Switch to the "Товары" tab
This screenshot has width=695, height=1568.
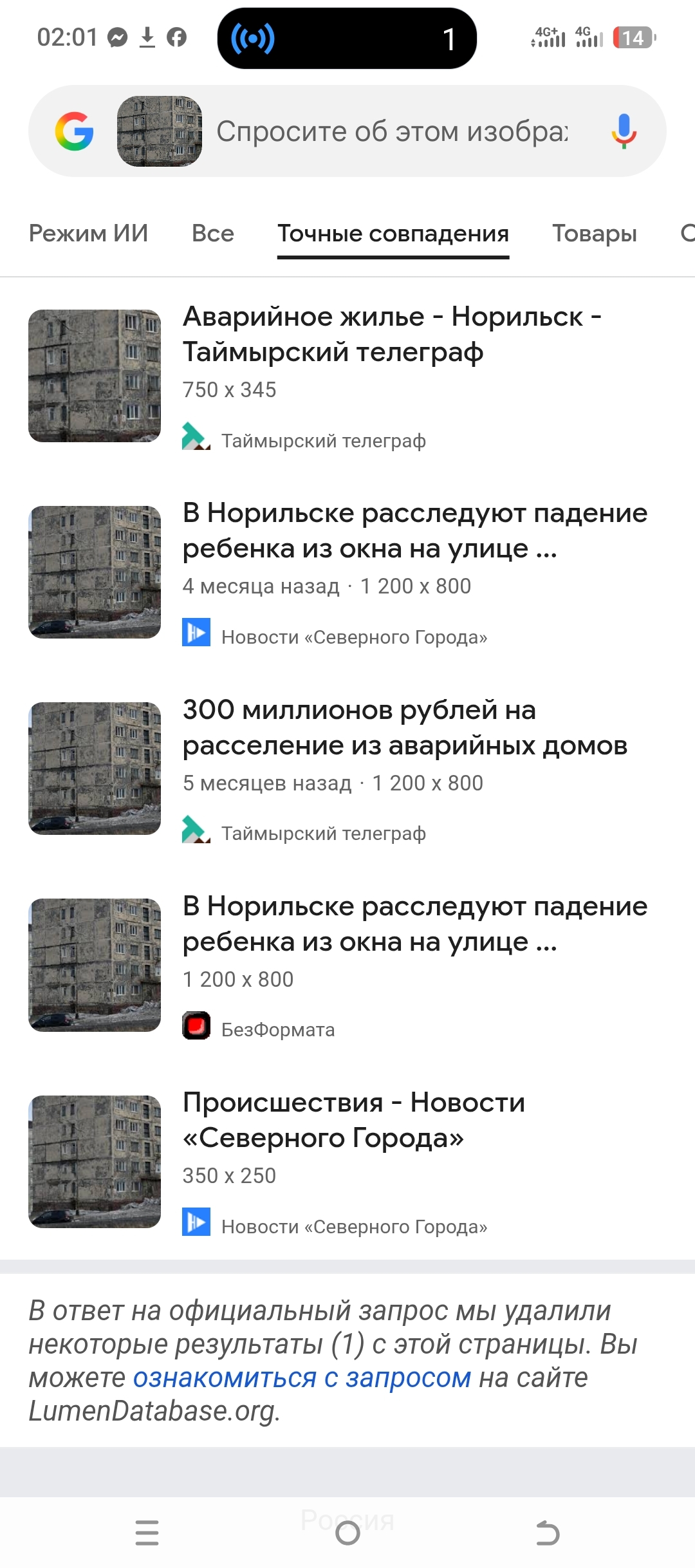[x=594, y=233]
